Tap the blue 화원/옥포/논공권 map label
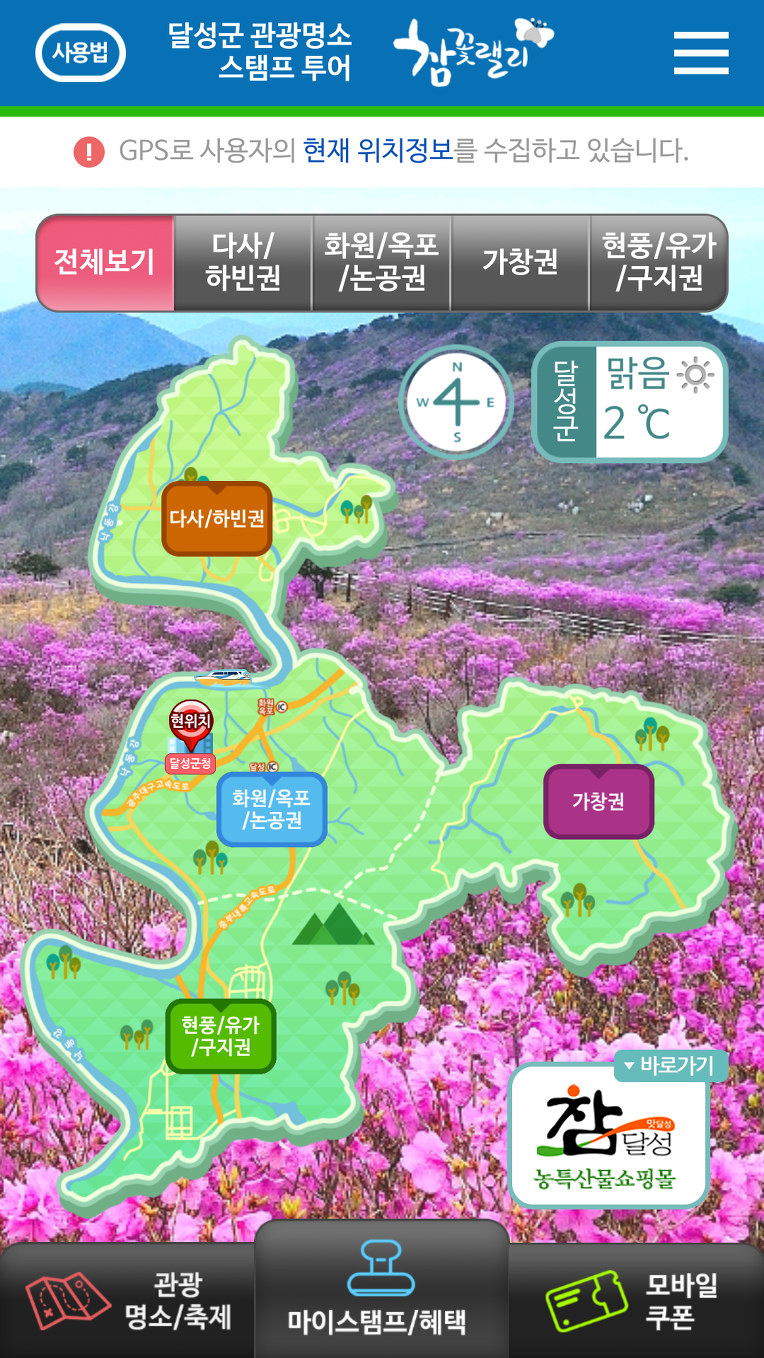Viewport: 764px width, 1358px height. (271, 810)
